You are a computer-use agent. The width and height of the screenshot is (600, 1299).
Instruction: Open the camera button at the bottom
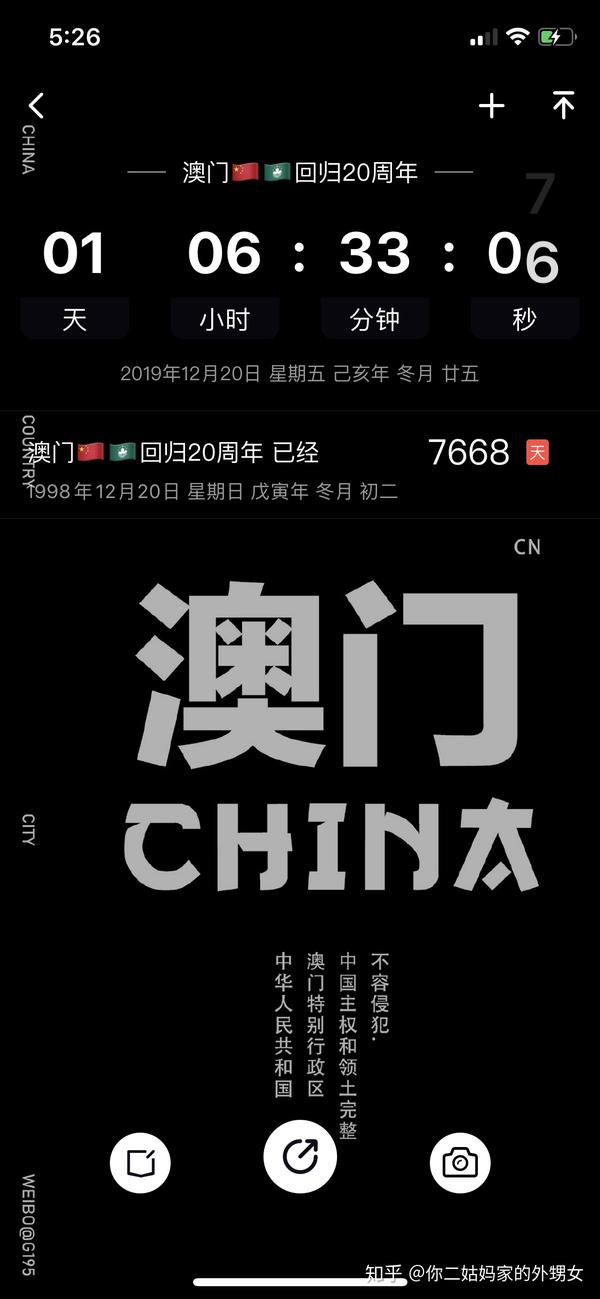[460, 1163]
